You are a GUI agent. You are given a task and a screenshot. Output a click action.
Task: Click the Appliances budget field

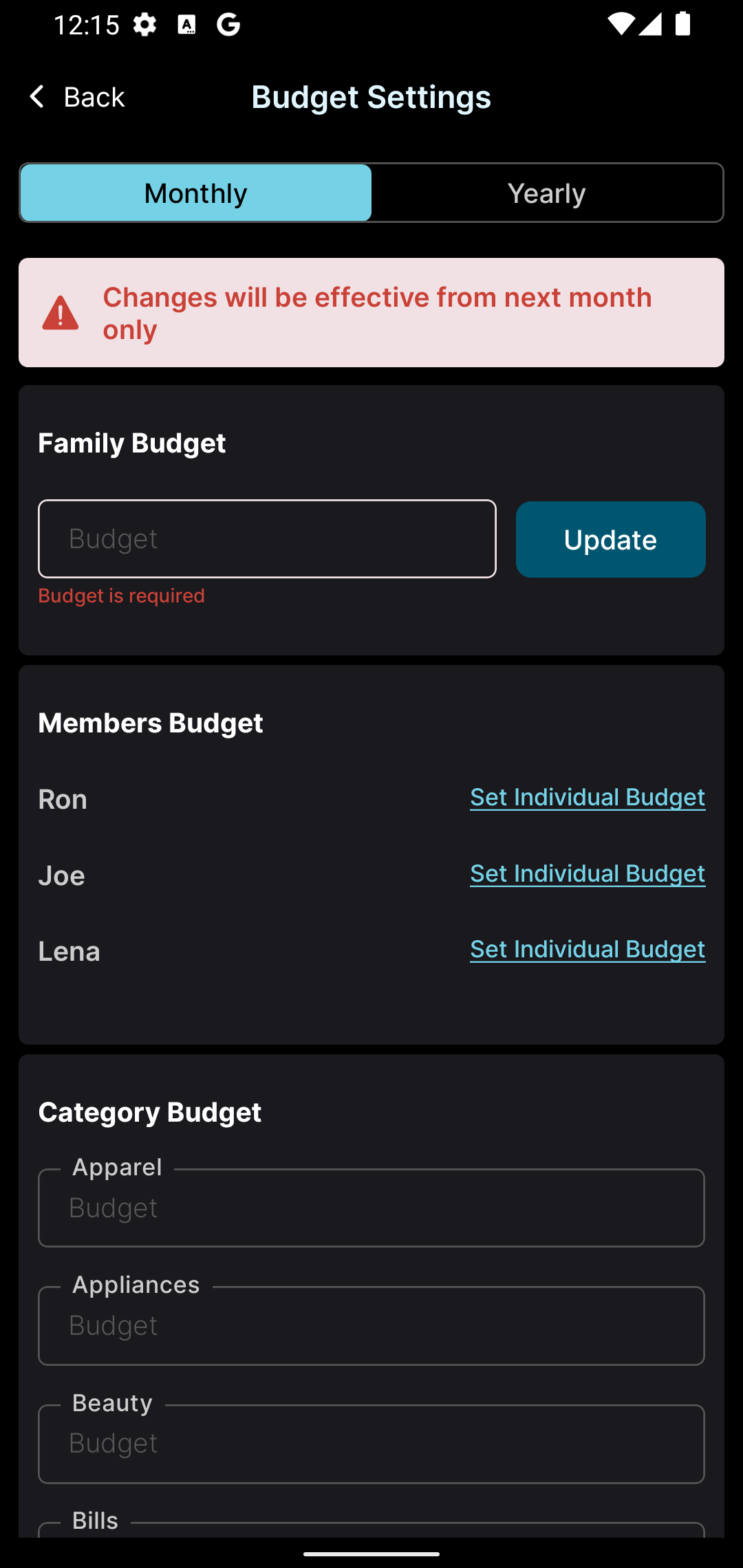coord(371,1326)
